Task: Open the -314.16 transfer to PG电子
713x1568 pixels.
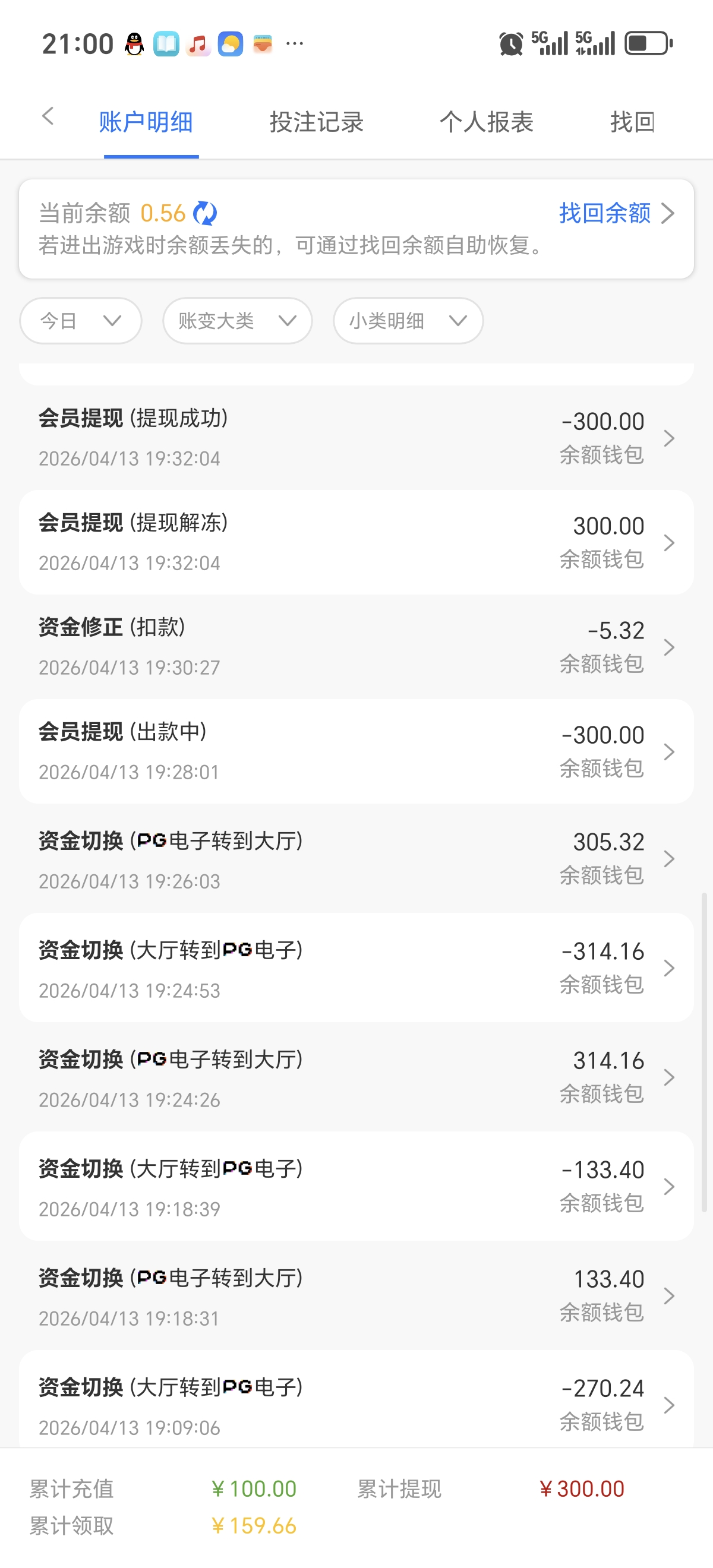Action: (x=356, y=969)
